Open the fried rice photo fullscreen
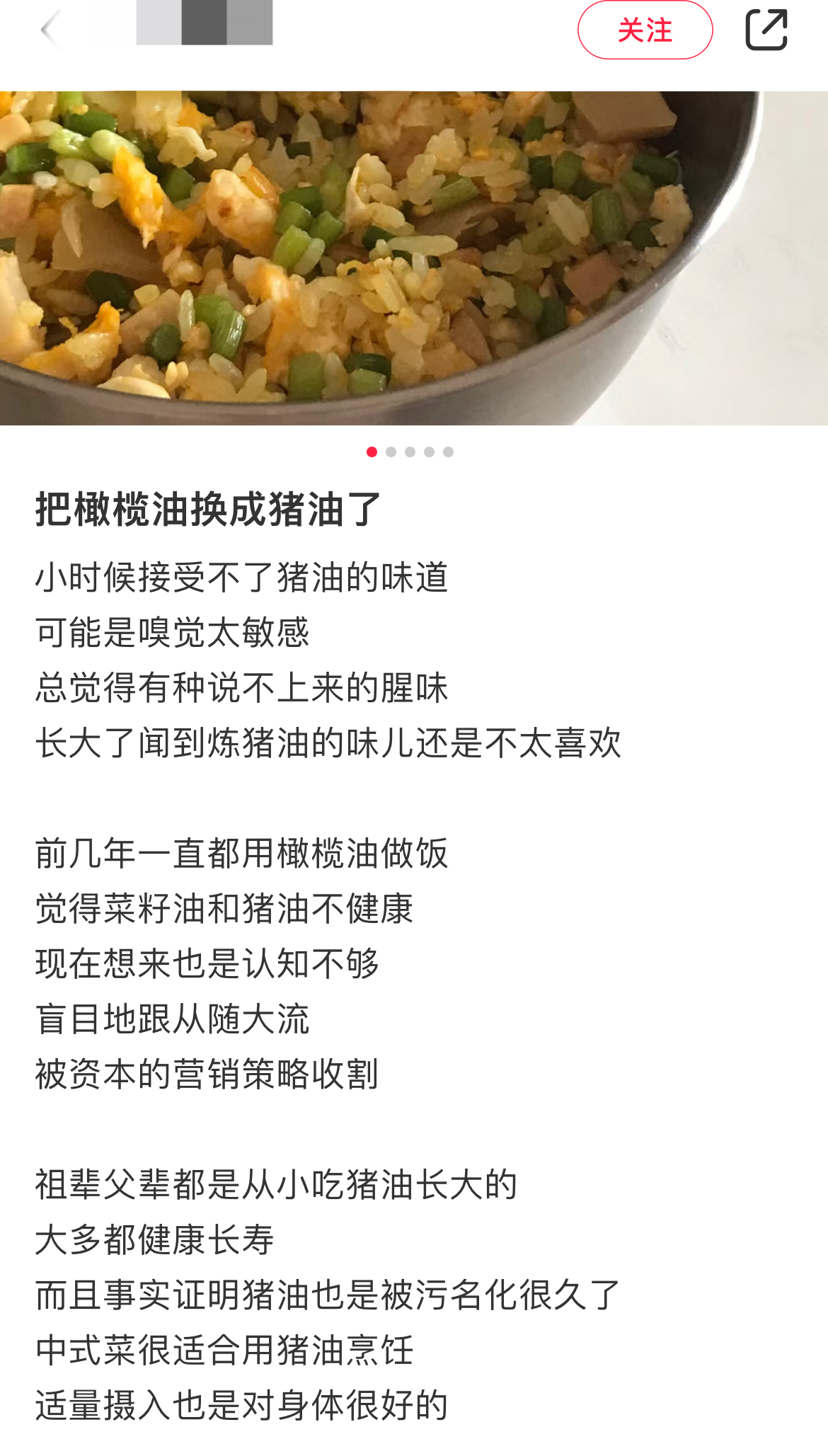This screenshot has width=828, height=1456. 414,258
